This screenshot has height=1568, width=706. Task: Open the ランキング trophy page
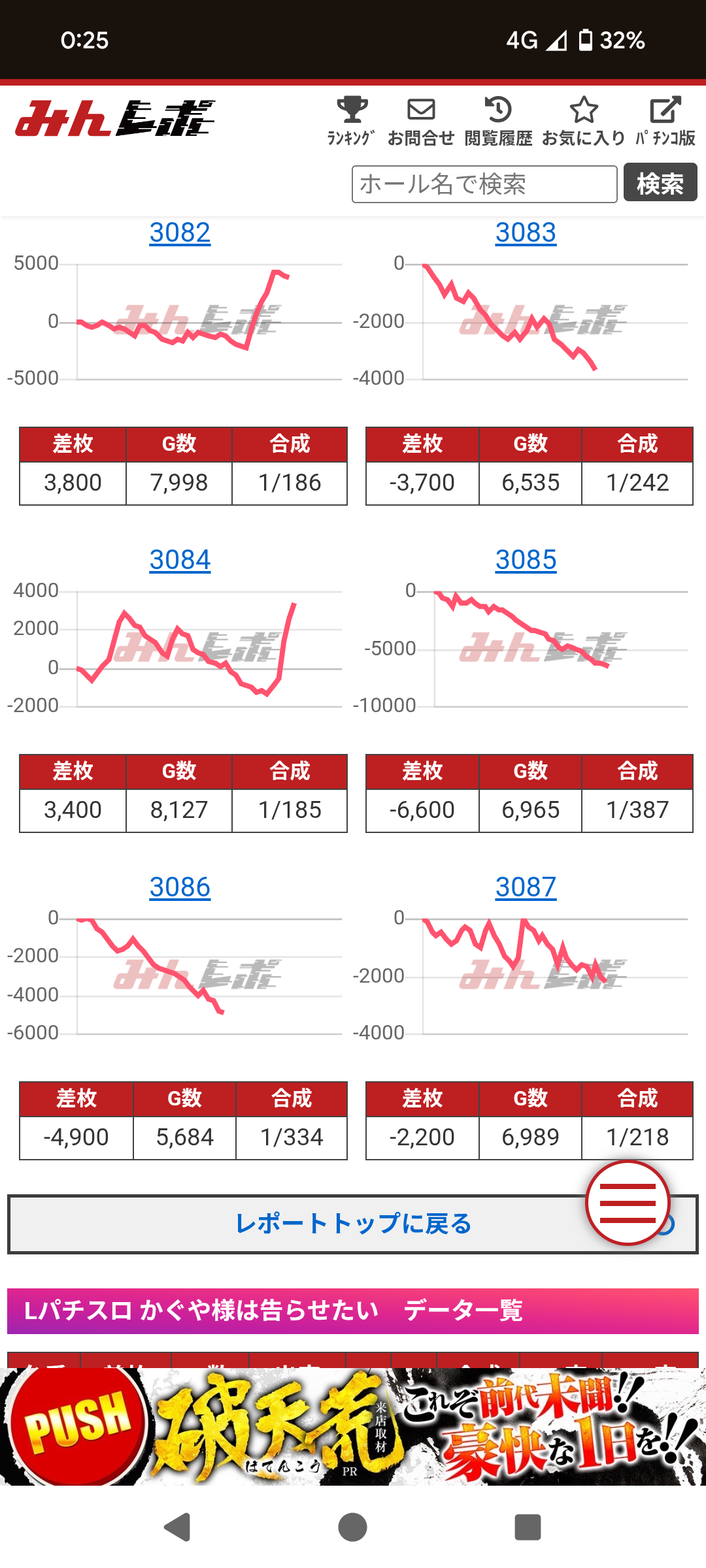[352, 121]
